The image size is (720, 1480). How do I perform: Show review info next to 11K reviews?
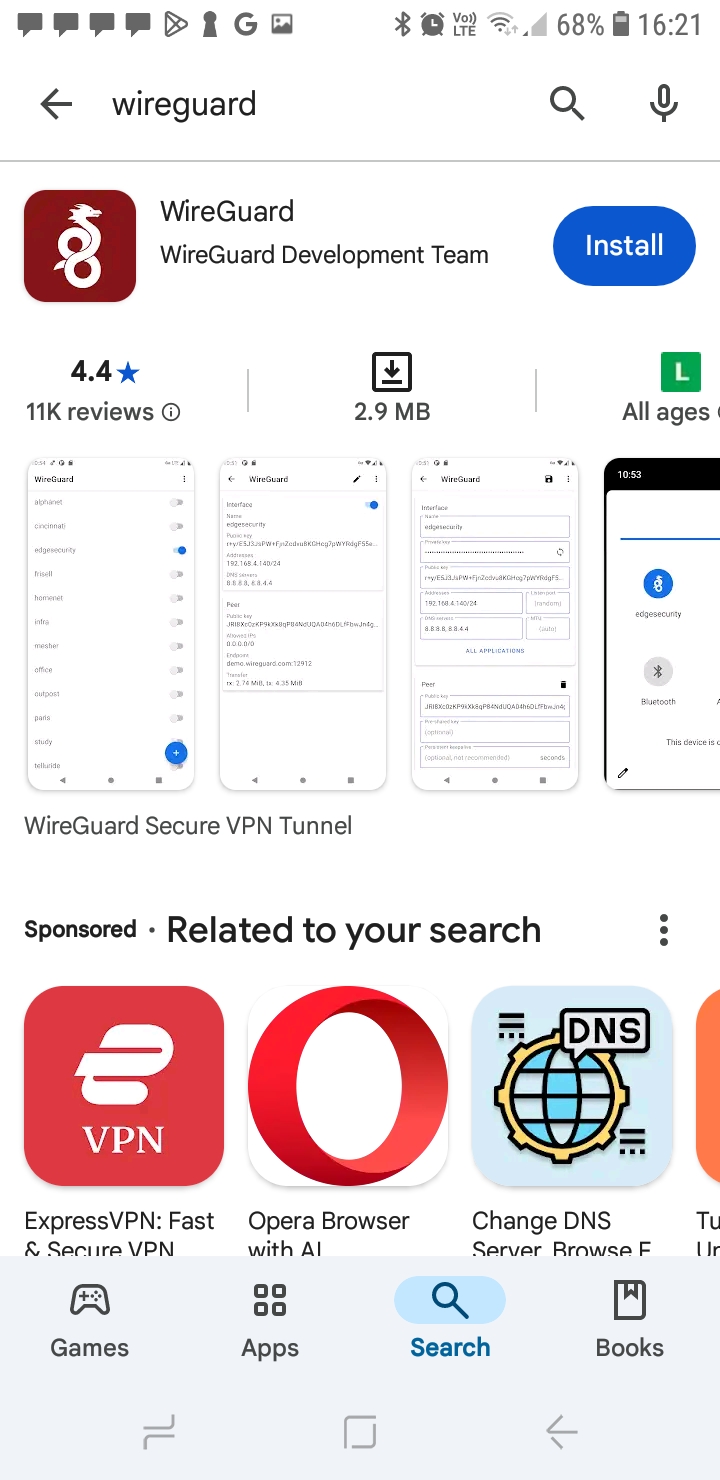coord(171,412)
